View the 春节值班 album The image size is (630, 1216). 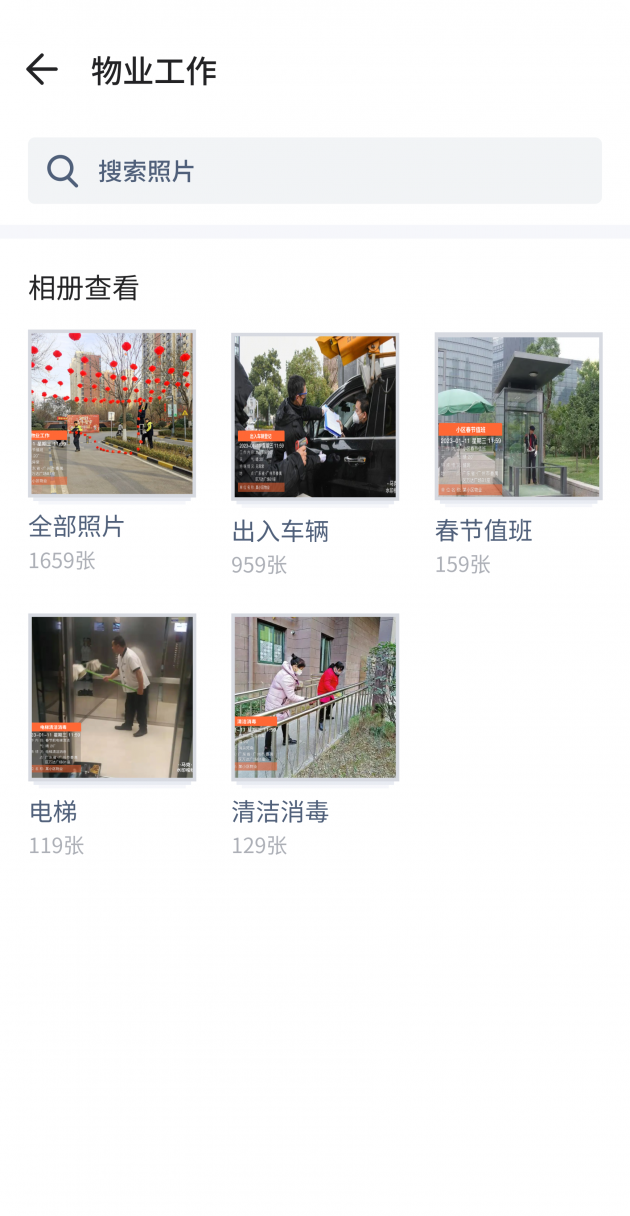(518, 416)
